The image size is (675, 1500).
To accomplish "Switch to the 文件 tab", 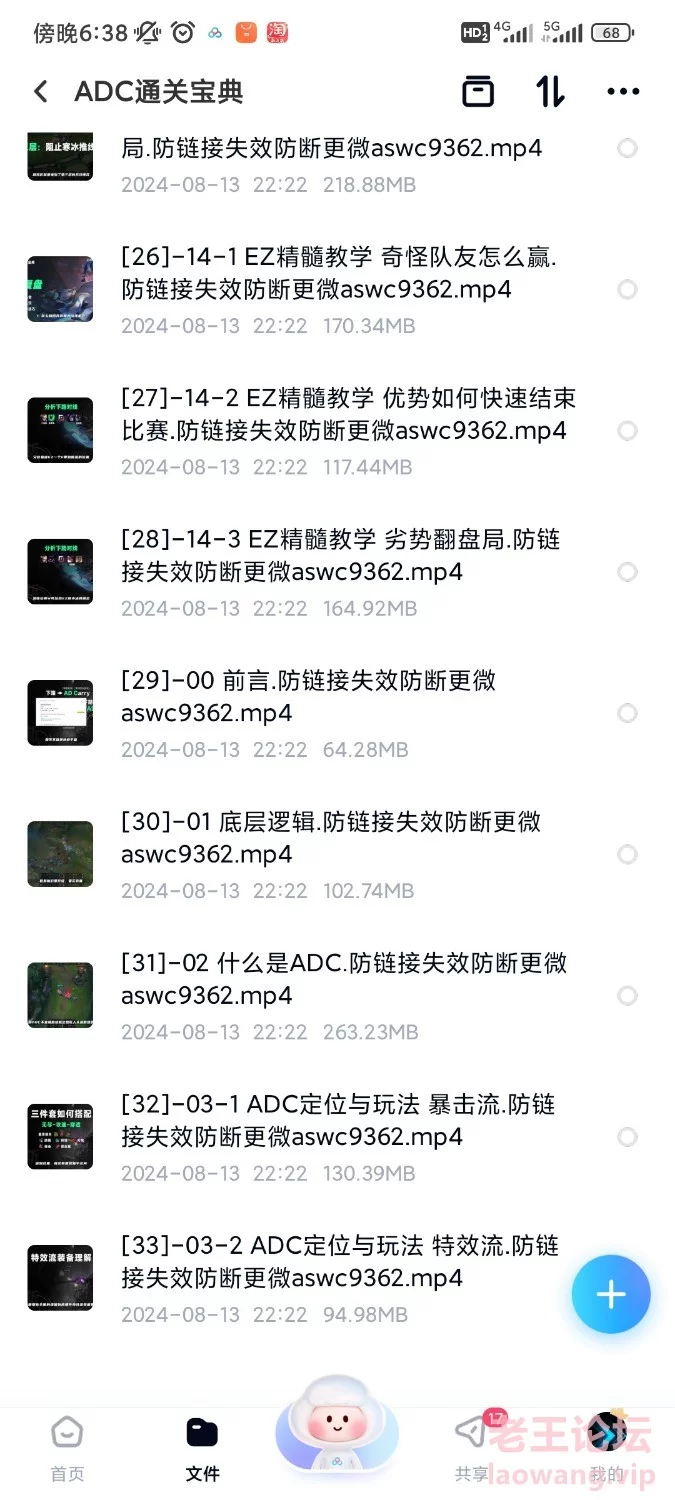I will click(x=202, y=1448).
